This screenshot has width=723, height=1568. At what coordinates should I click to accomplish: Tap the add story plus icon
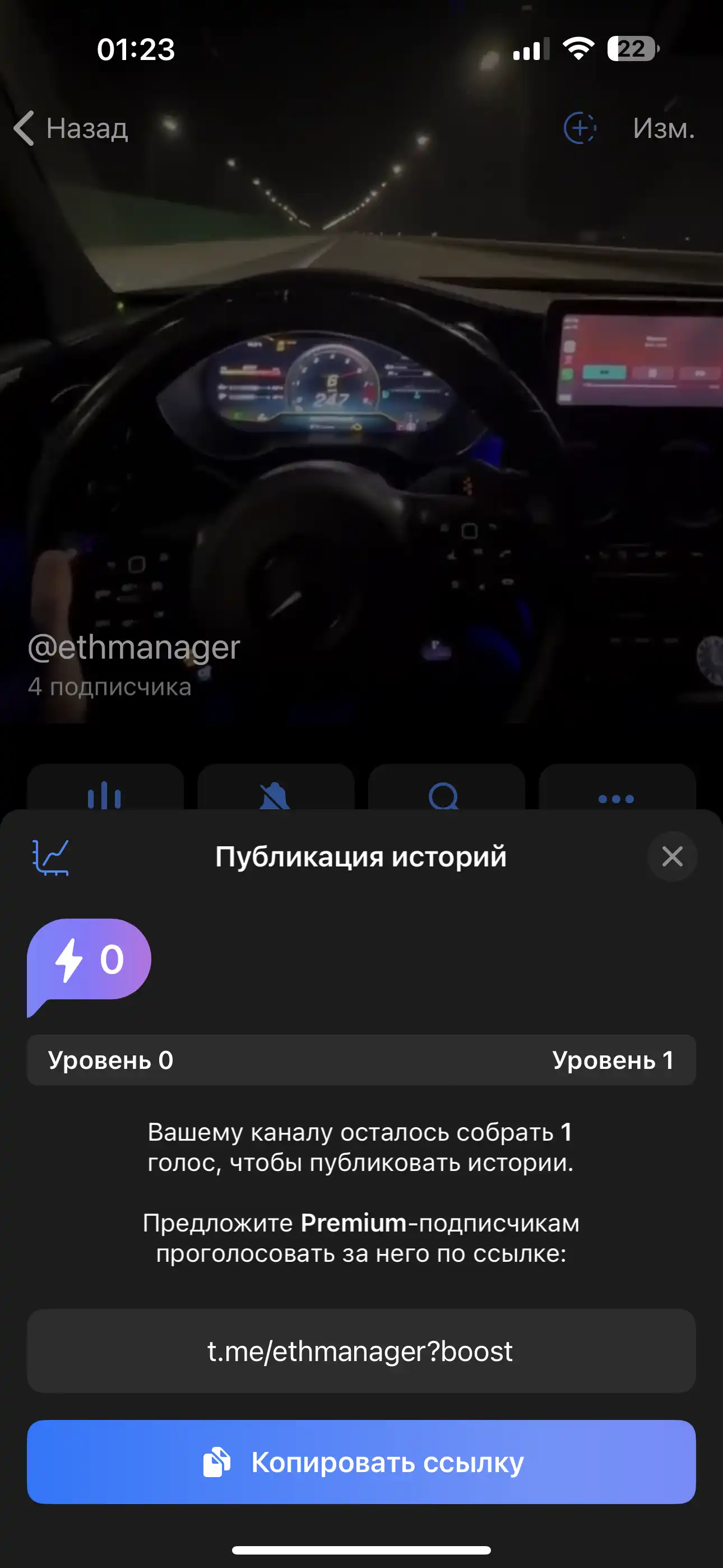pyautogui.click(x=580, y=128)
